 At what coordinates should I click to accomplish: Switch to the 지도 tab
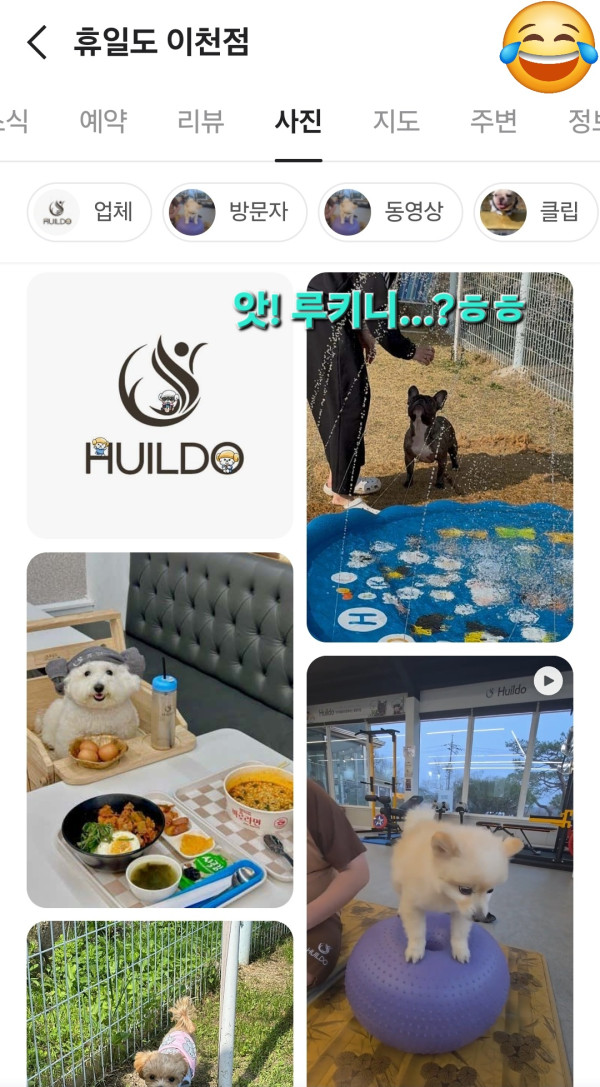point(396,122)
